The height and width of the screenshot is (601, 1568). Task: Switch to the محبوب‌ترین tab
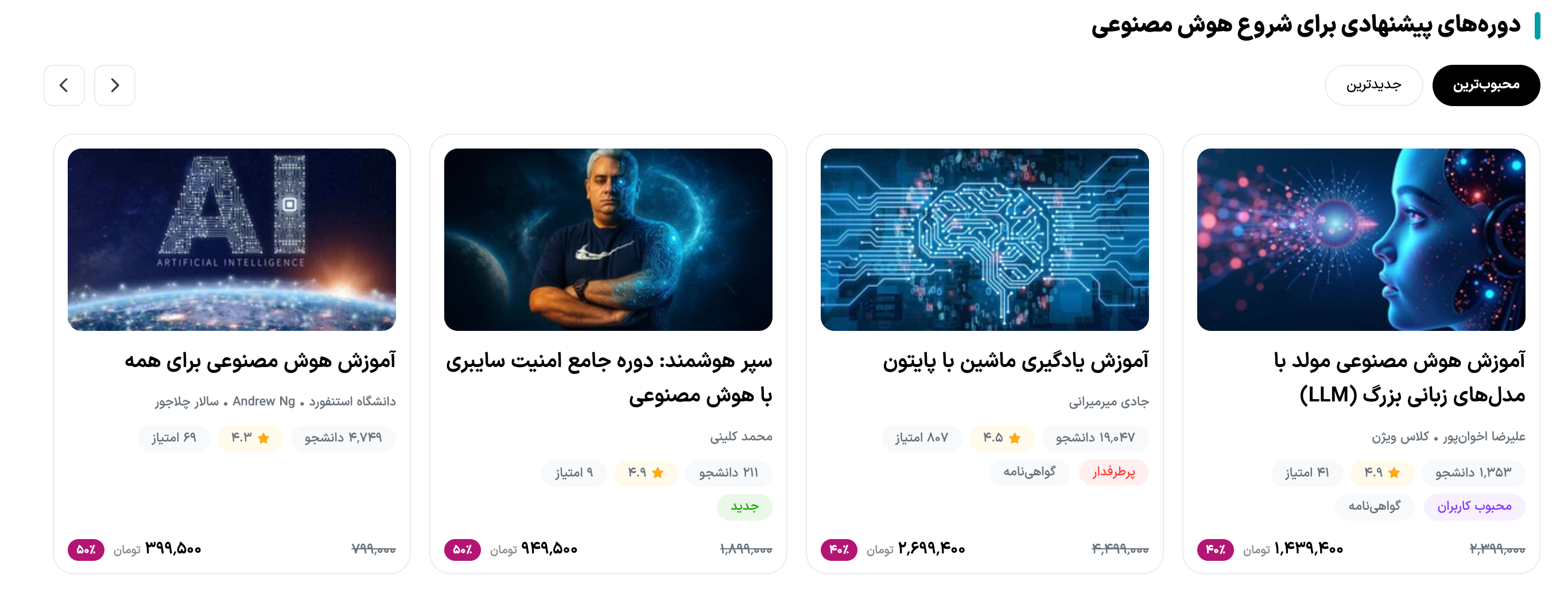(x=1485, y=85)
